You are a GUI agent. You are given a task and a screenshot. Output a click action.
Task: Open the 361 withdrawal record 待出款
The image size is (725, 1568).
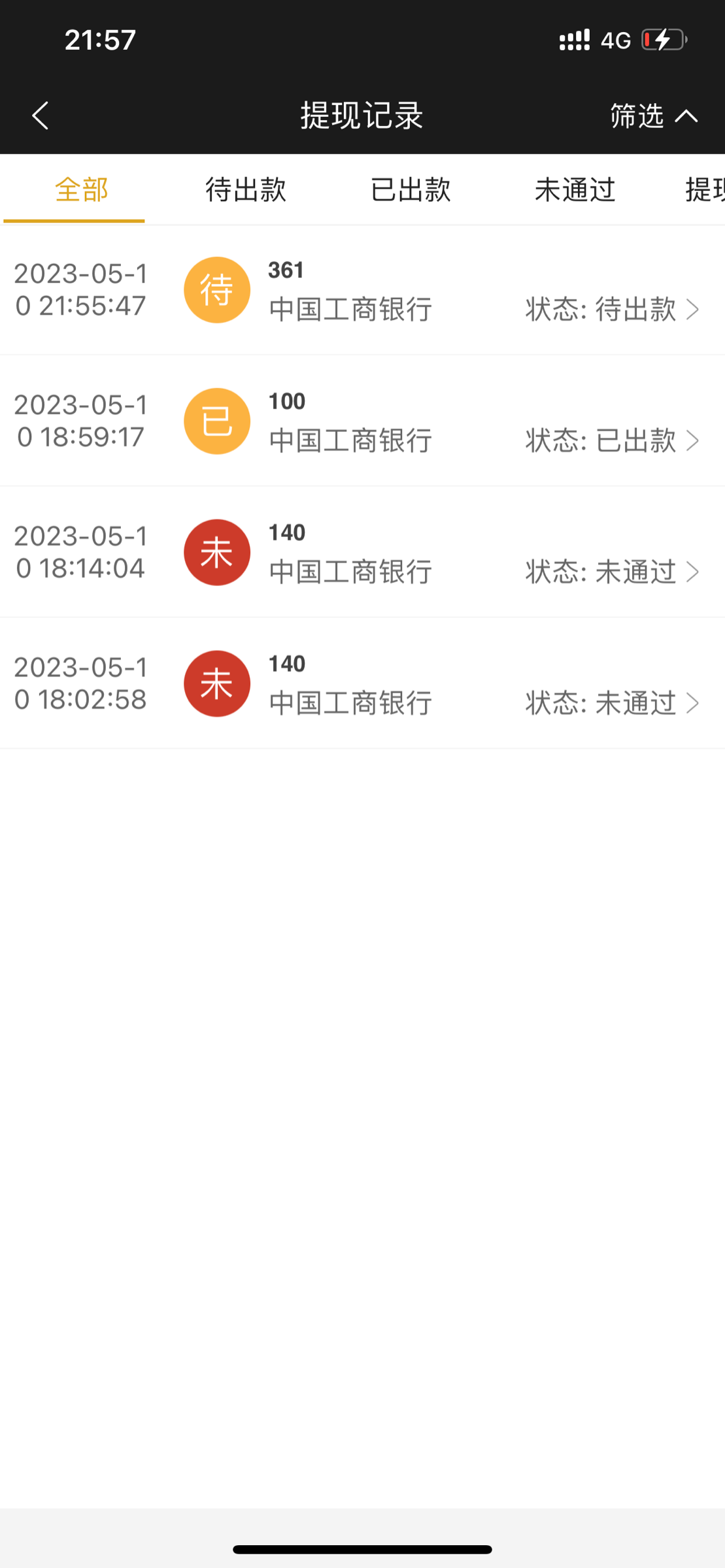[x=362, y=291]
